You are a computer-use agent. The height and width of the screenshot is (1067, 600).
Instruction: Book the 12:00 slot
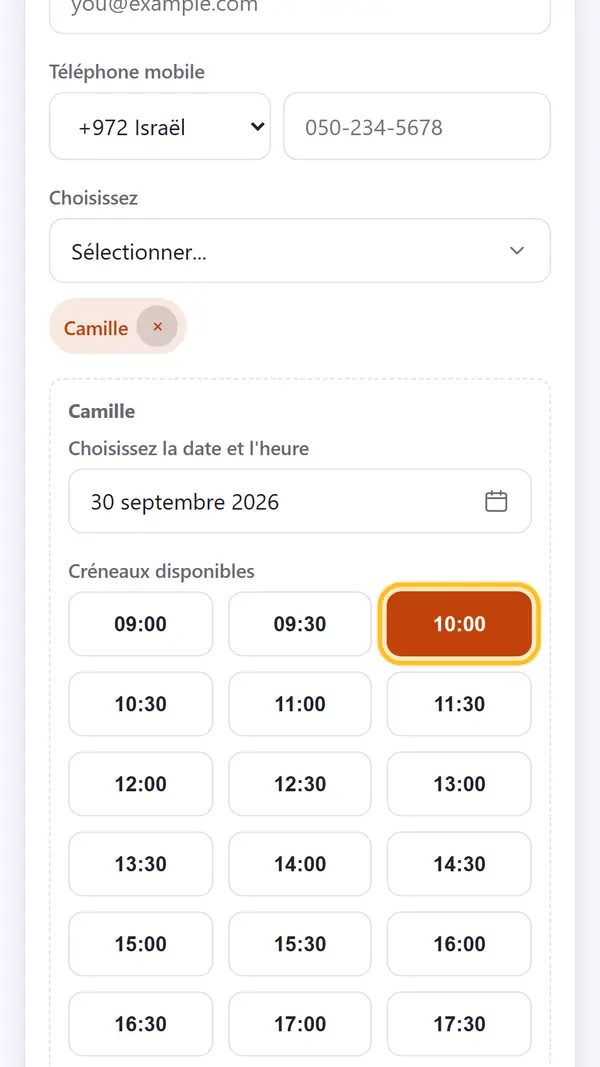(141, 784)
